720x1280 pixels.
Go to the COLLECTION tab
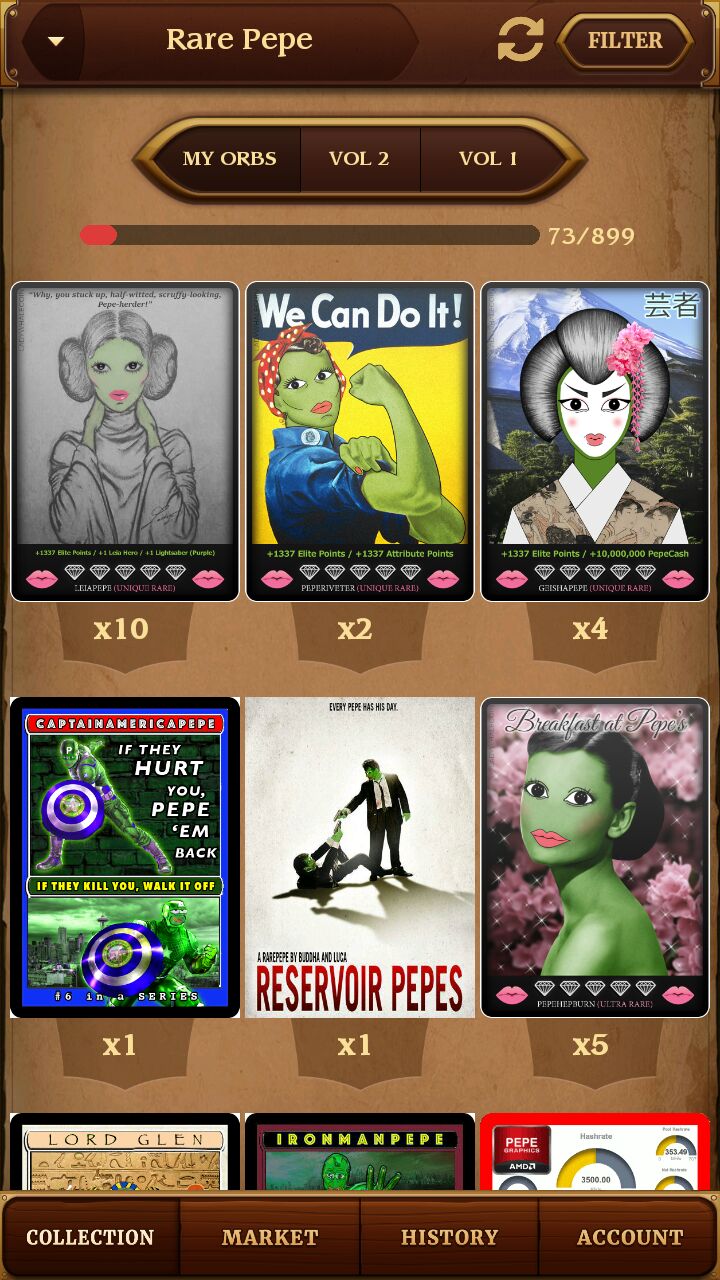coord(91,1237)
